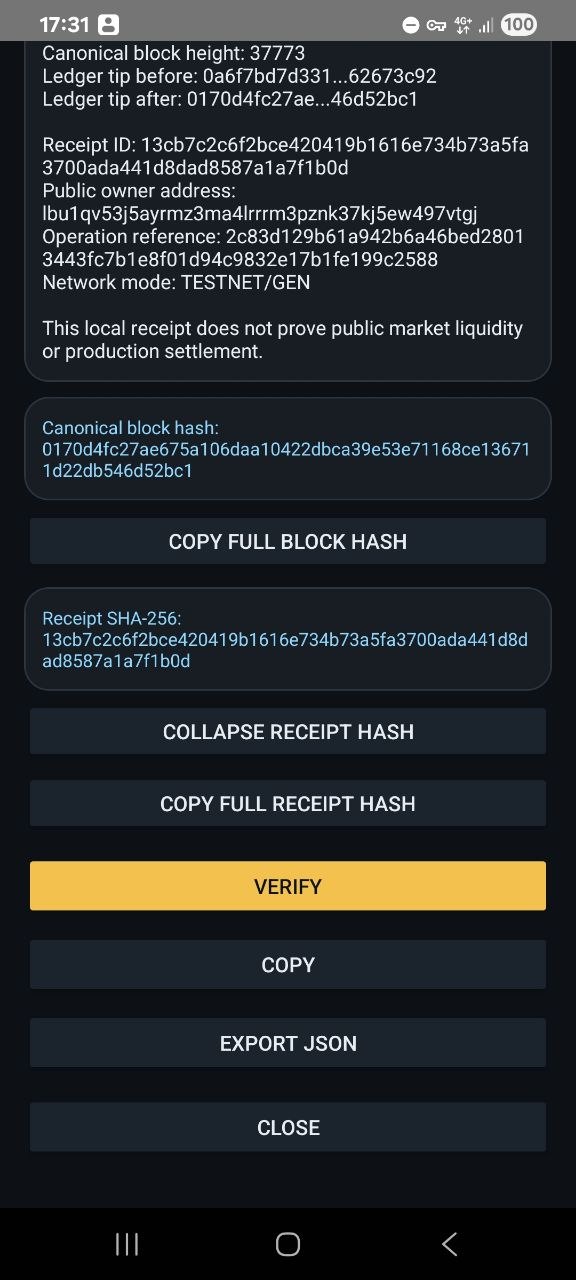Export the receipt as JSON
Image resolution: width=576 pixels, height=1280 pixels.
(288, 1043)
